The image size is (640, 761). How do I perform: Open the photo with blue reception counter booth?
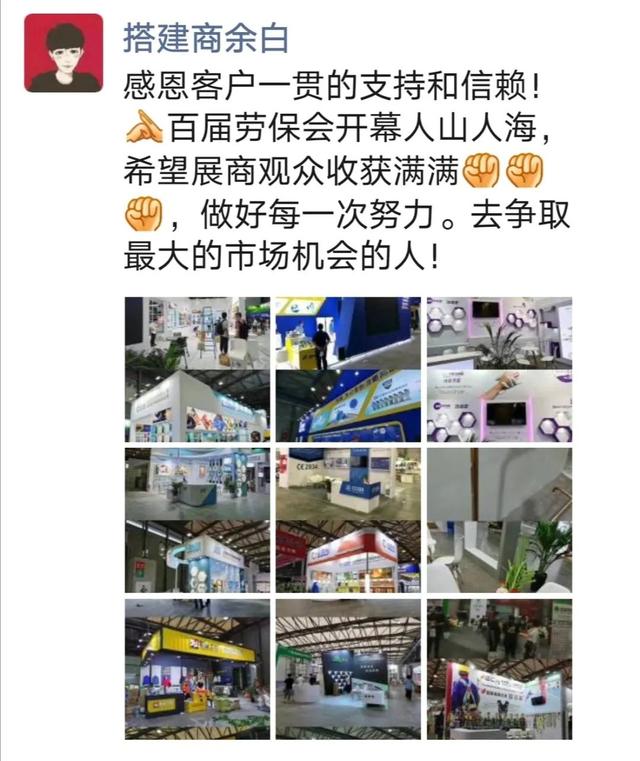point(197,520)
